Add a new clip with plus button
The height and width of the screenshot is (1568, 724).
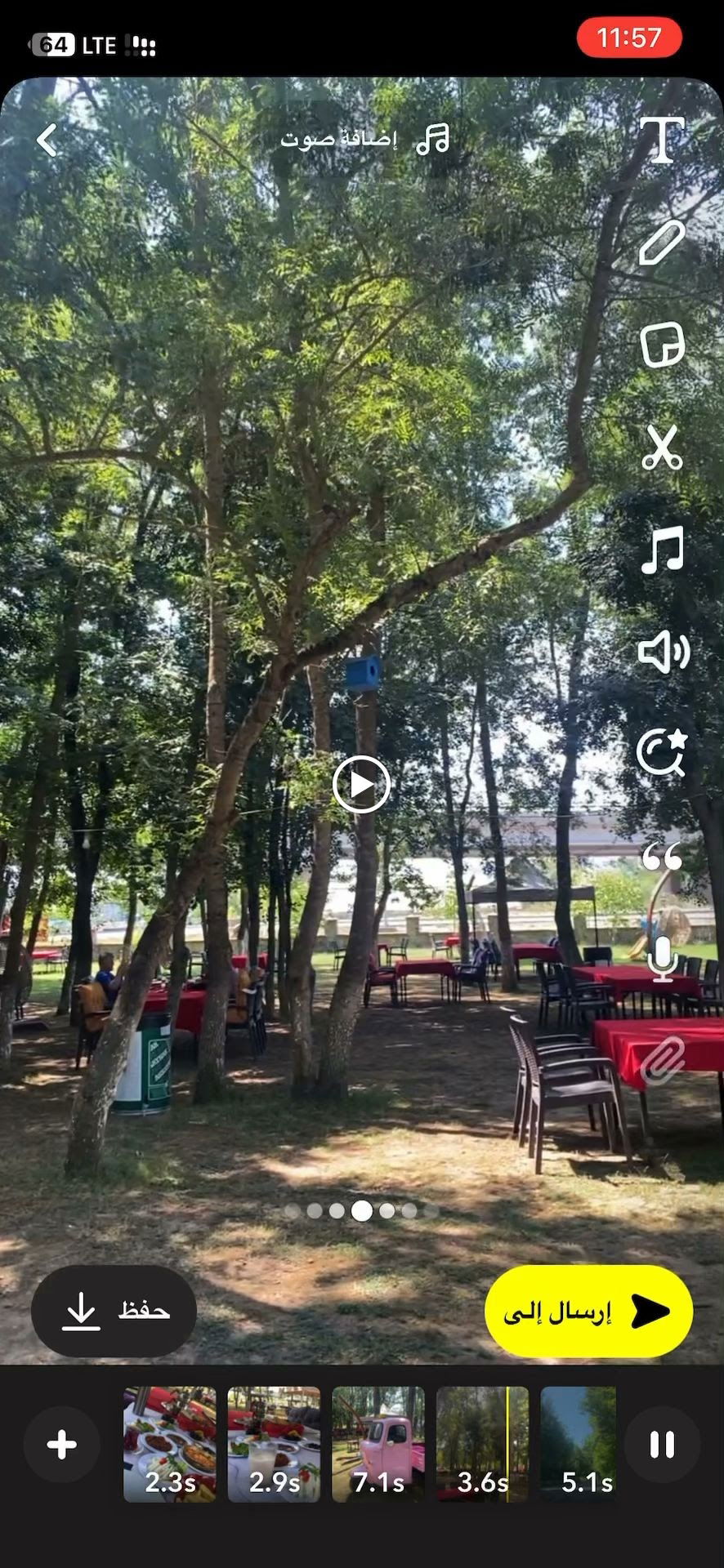(62, 1445)
